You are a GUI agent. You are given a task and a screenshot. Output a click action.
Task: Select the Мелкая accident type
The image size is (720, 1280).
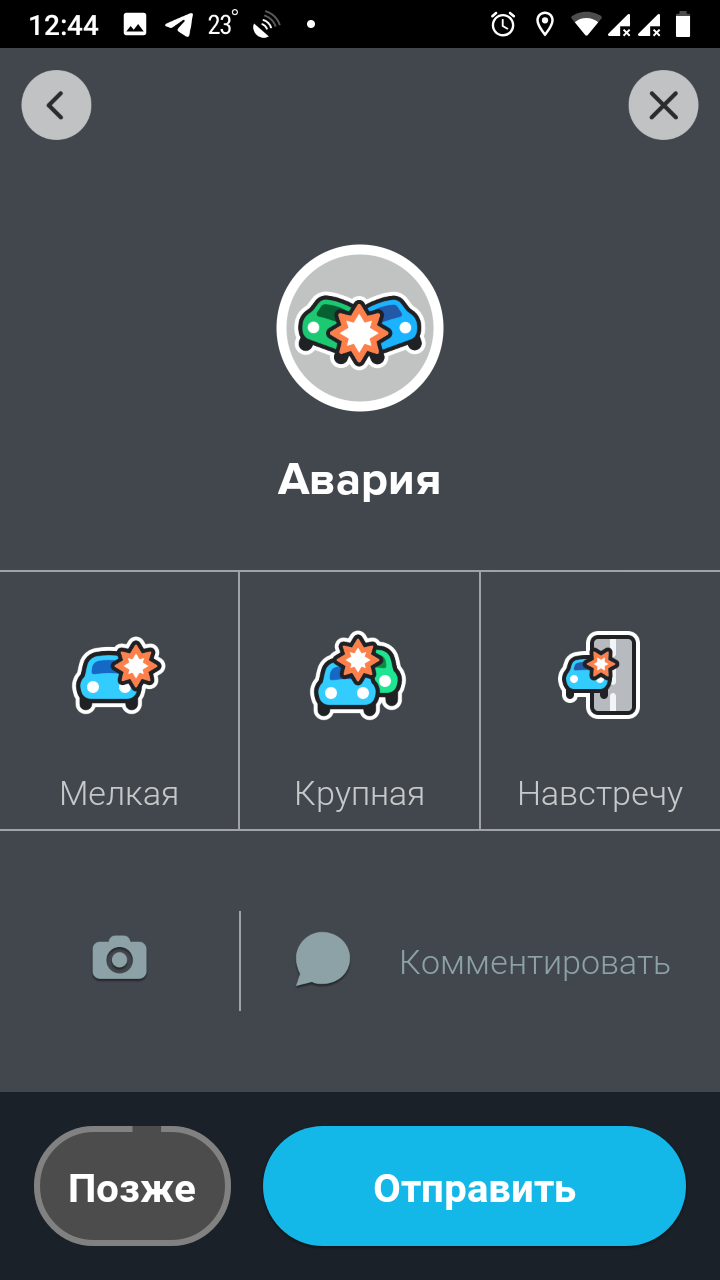click(x=119, y=701)
